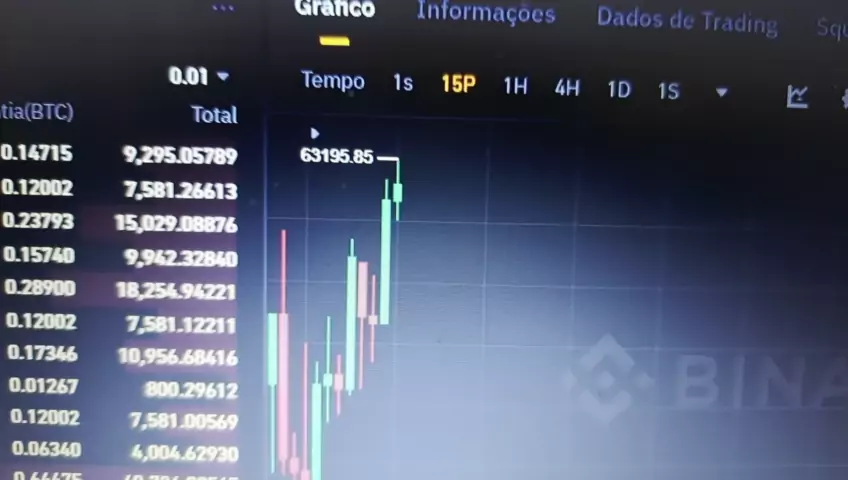
Task: Switch chart interval to 4H
Action: click(567, 88)
